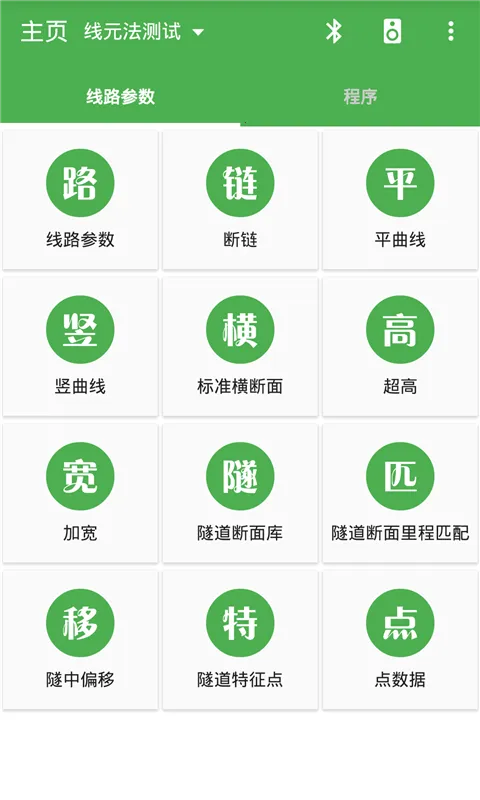Switch to the 程序 tab
Image resolution: width=480 pixels, height=800 pixels.
coord(360,96)
